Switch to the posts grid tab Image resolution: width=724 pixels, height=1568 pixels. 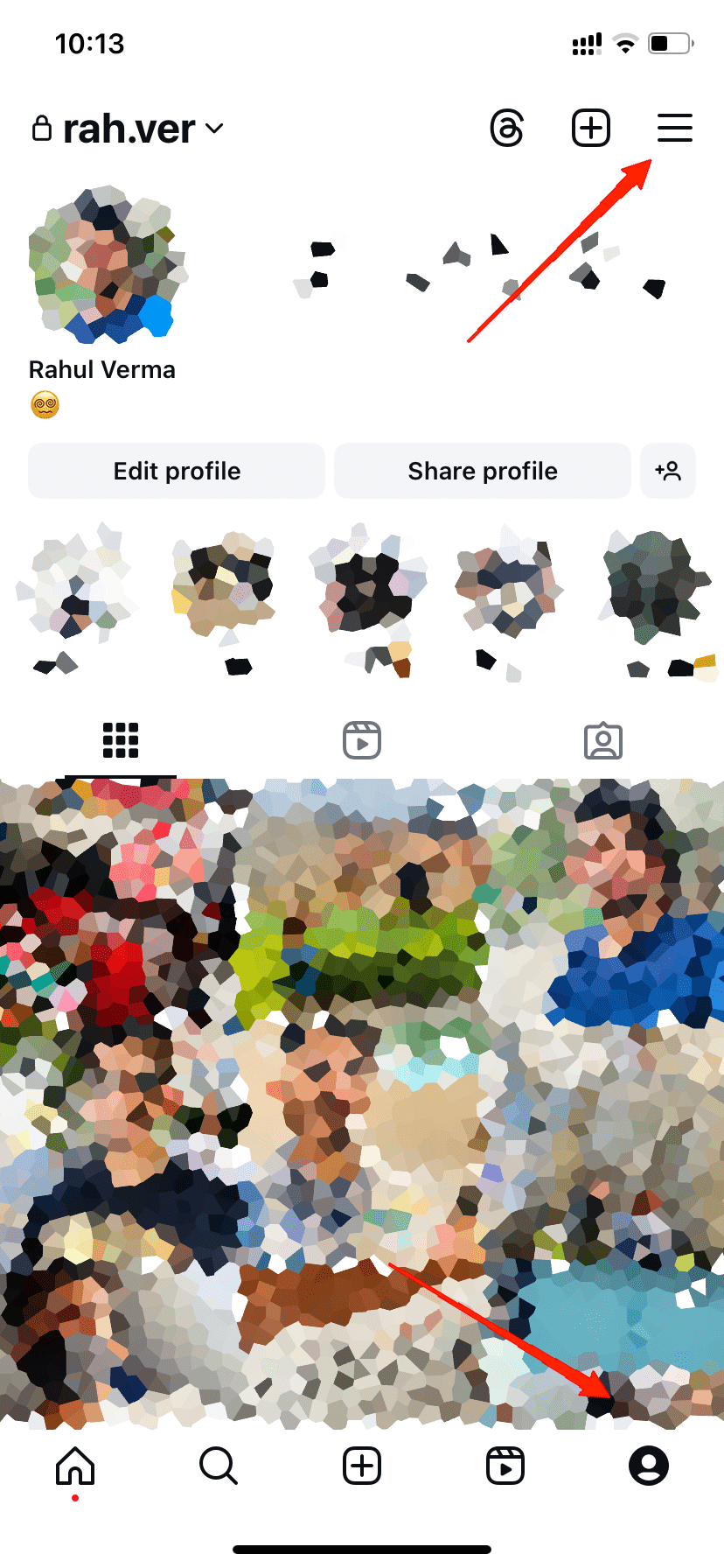pos(119,739)
